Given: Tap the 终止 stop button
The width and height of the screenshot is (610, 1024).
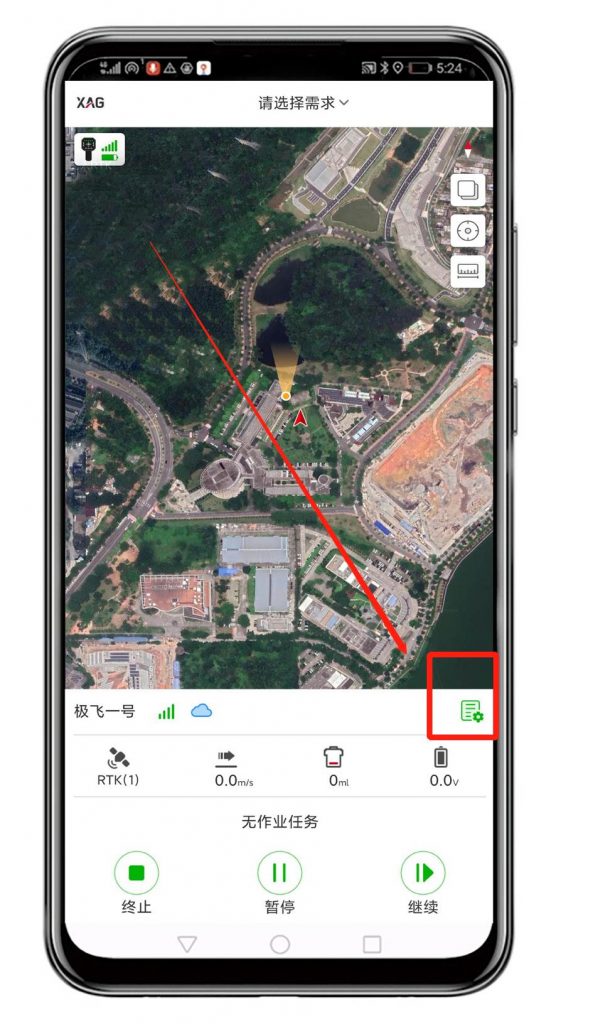Looking at the screenshot, I should point(136,873).
